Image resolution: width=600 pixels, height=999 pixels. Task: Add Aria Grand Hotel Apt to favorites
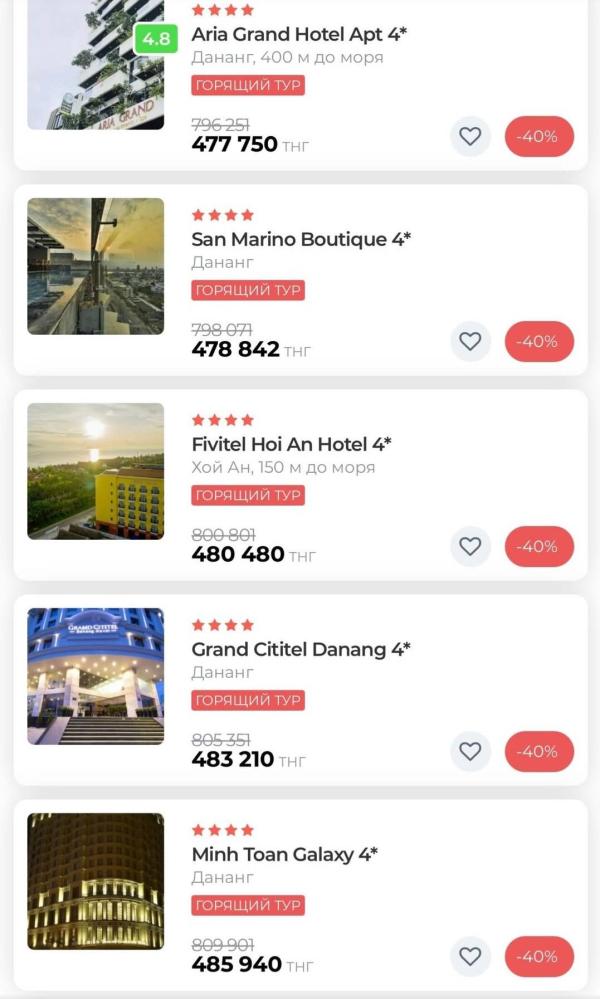(x=470, y=136)
